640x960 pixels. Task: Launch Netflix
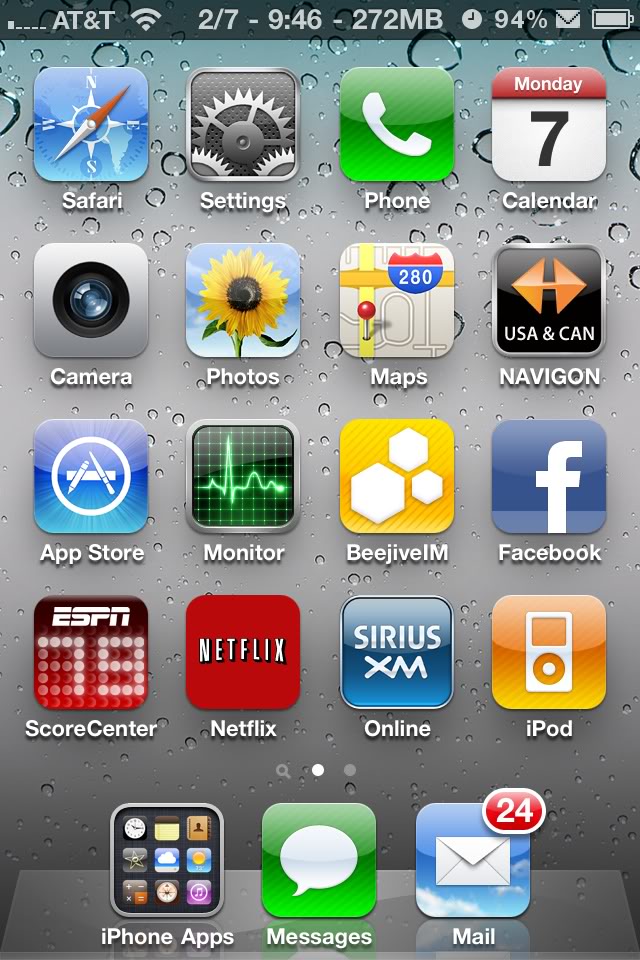point(243,652)
